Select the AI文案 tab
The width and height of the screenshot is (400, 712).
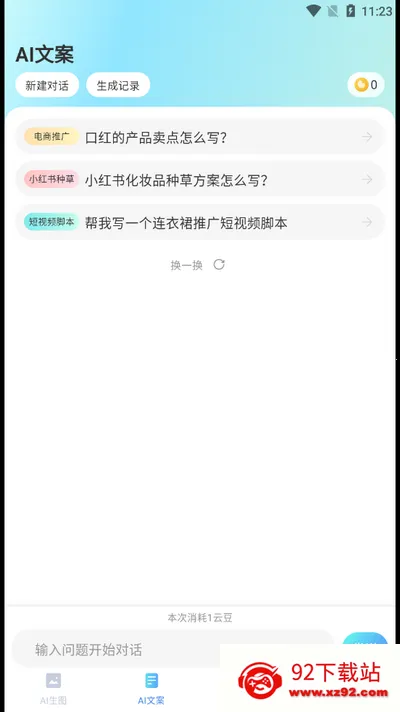(151, 688)
